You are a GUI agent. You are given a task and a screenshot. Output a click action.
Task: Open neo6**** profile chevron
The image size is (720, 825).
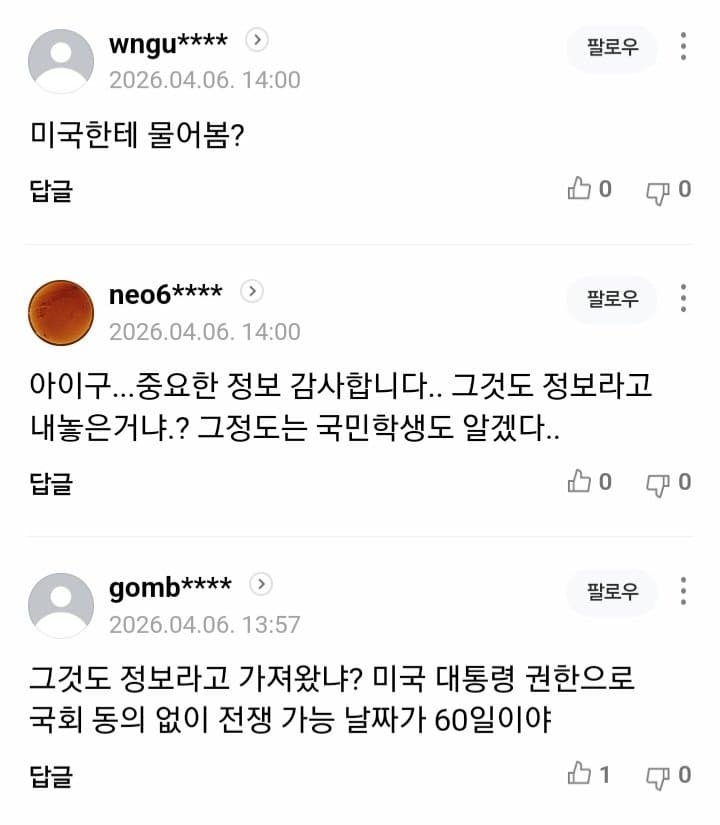click(x=252, y=291)
